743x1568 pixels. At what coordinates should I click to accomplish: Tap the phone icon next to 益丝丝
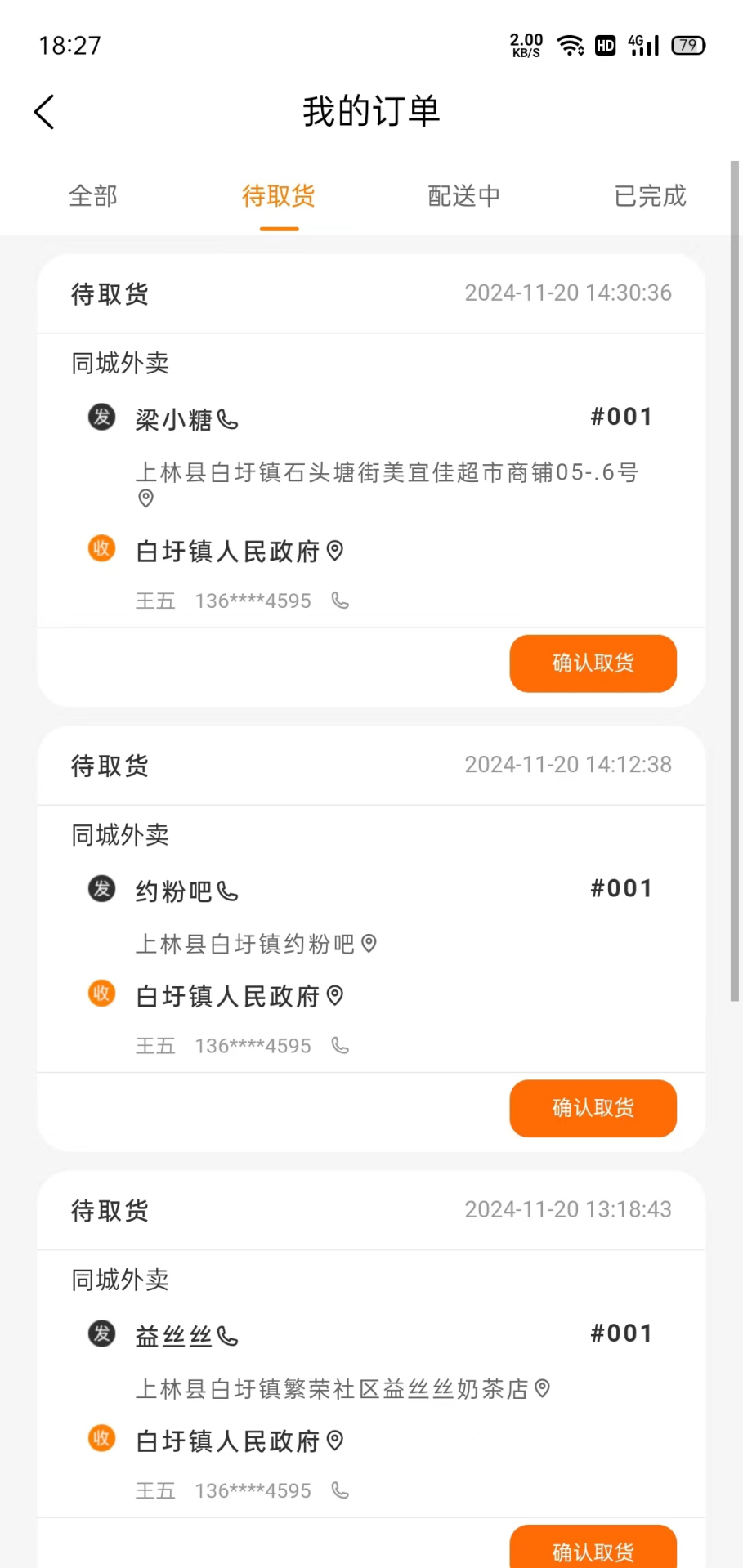pyautogui.click(x=228, y=1337)
